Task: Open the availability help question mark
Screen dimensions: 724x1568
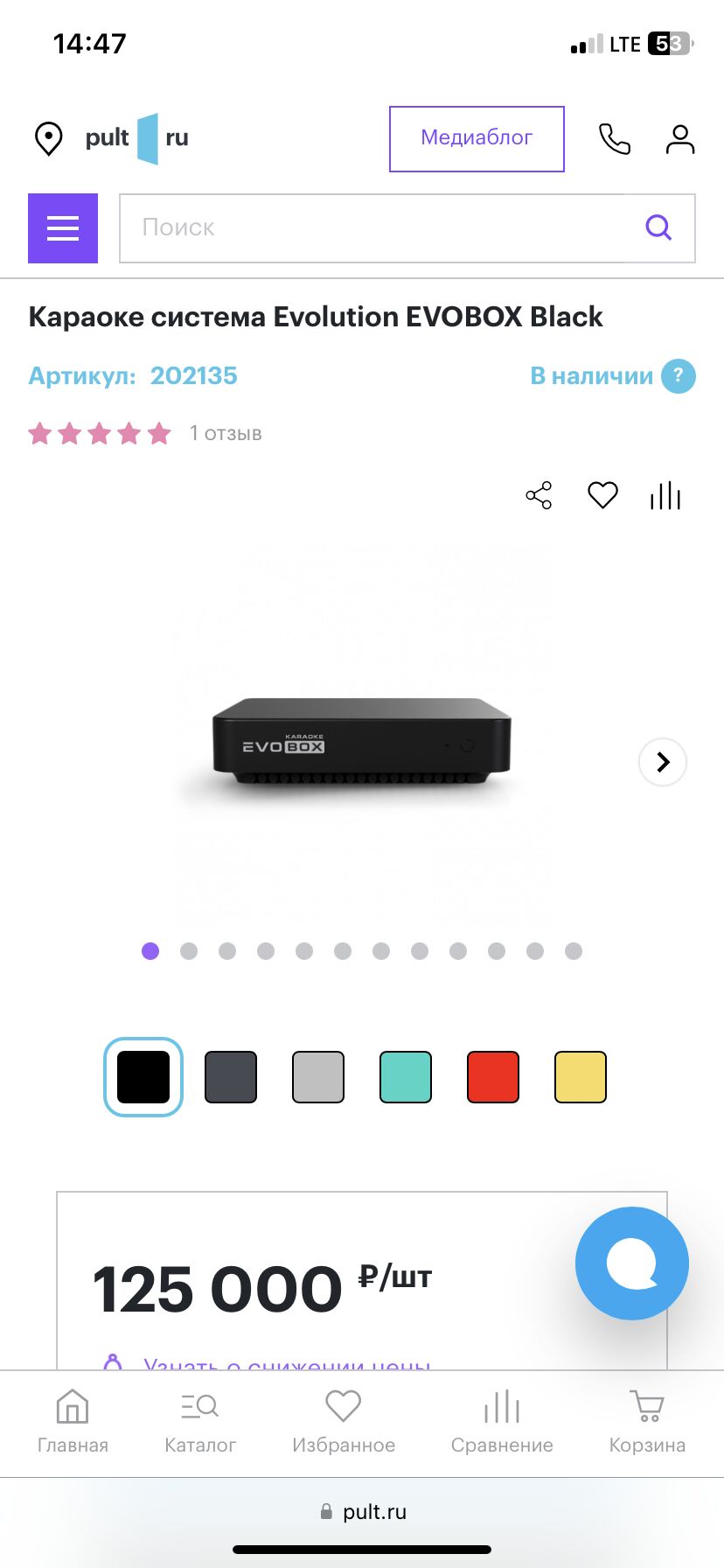Action: pos(679,376)
